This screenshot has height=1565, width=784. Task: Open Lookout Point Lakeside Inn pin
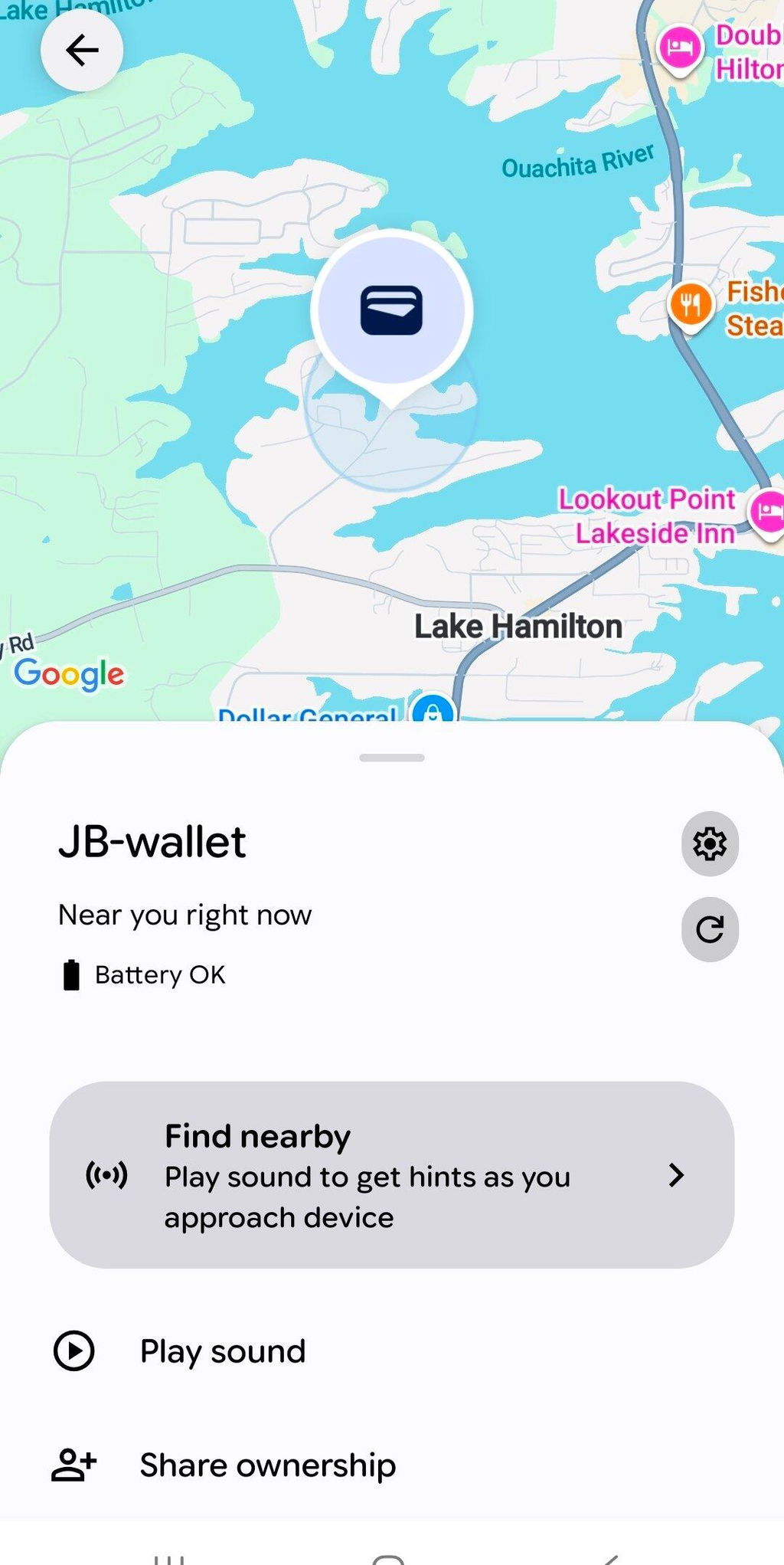(768, 512)
